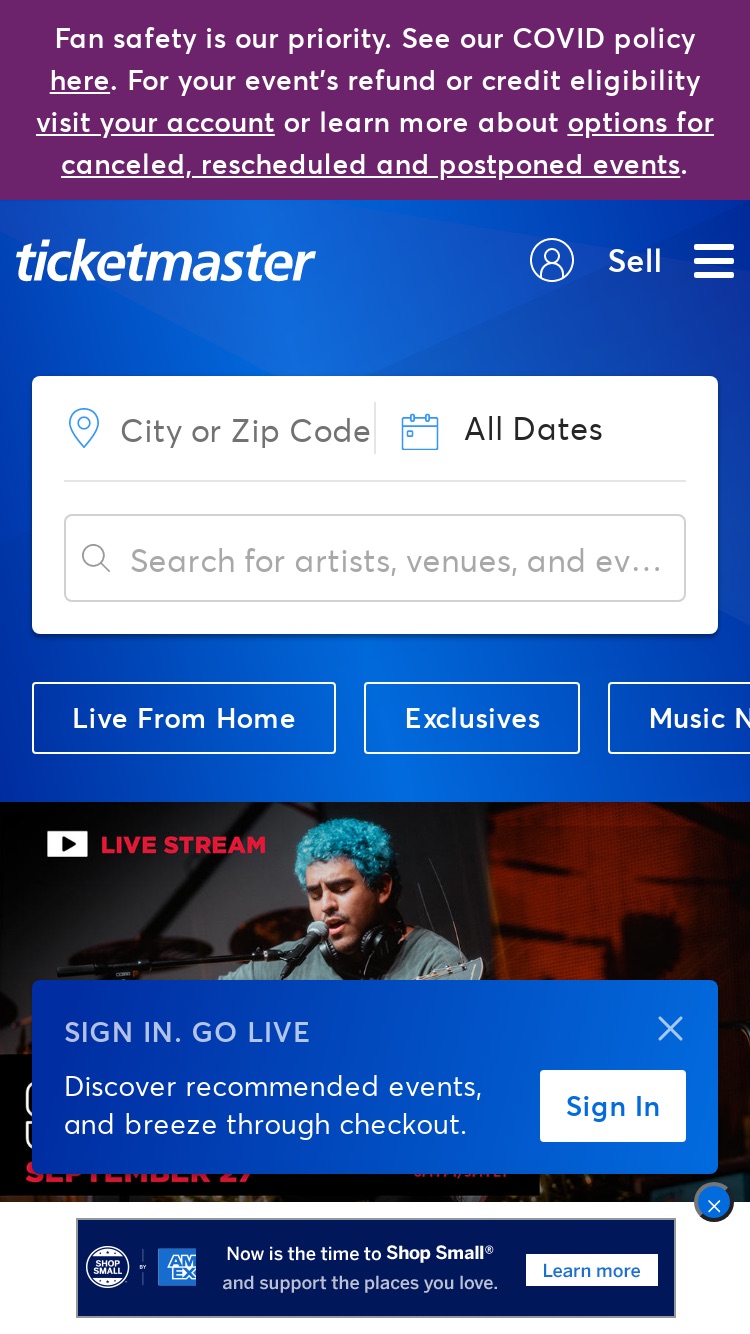This screenshot has height=1334, width=750.
Task: Dismiss the Sign In Go Live banner
Action: pyautogui.click(x=670, y=1028)
